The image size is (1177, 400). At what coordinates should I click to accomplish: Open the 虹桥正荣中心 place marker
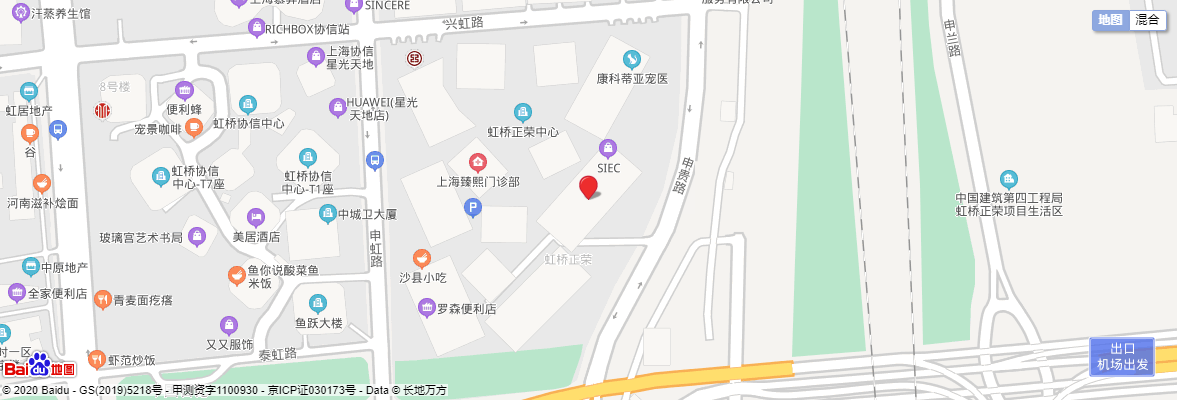(x=522, y=112)
